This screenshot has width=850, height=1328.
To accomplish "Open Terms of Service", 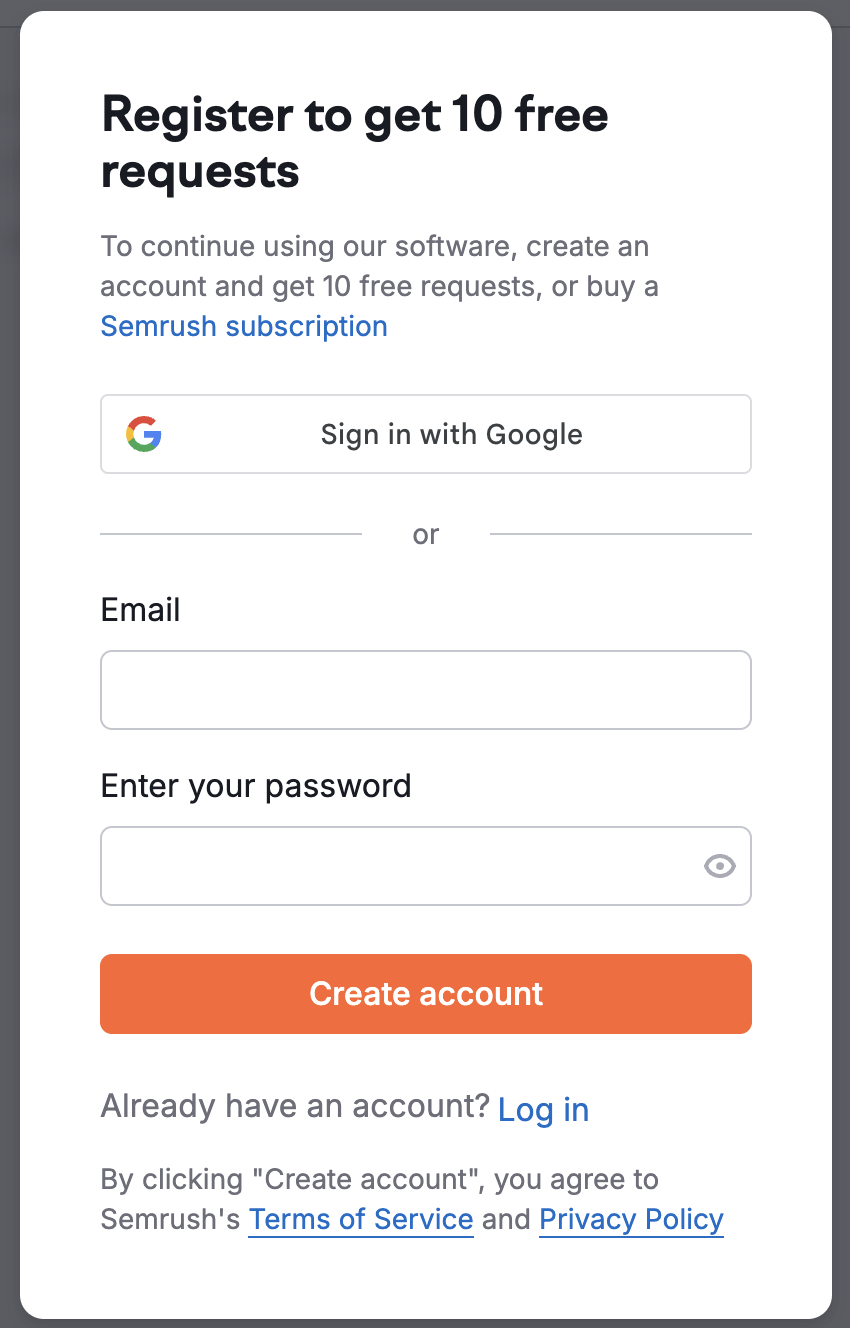I will point(361,1220).
